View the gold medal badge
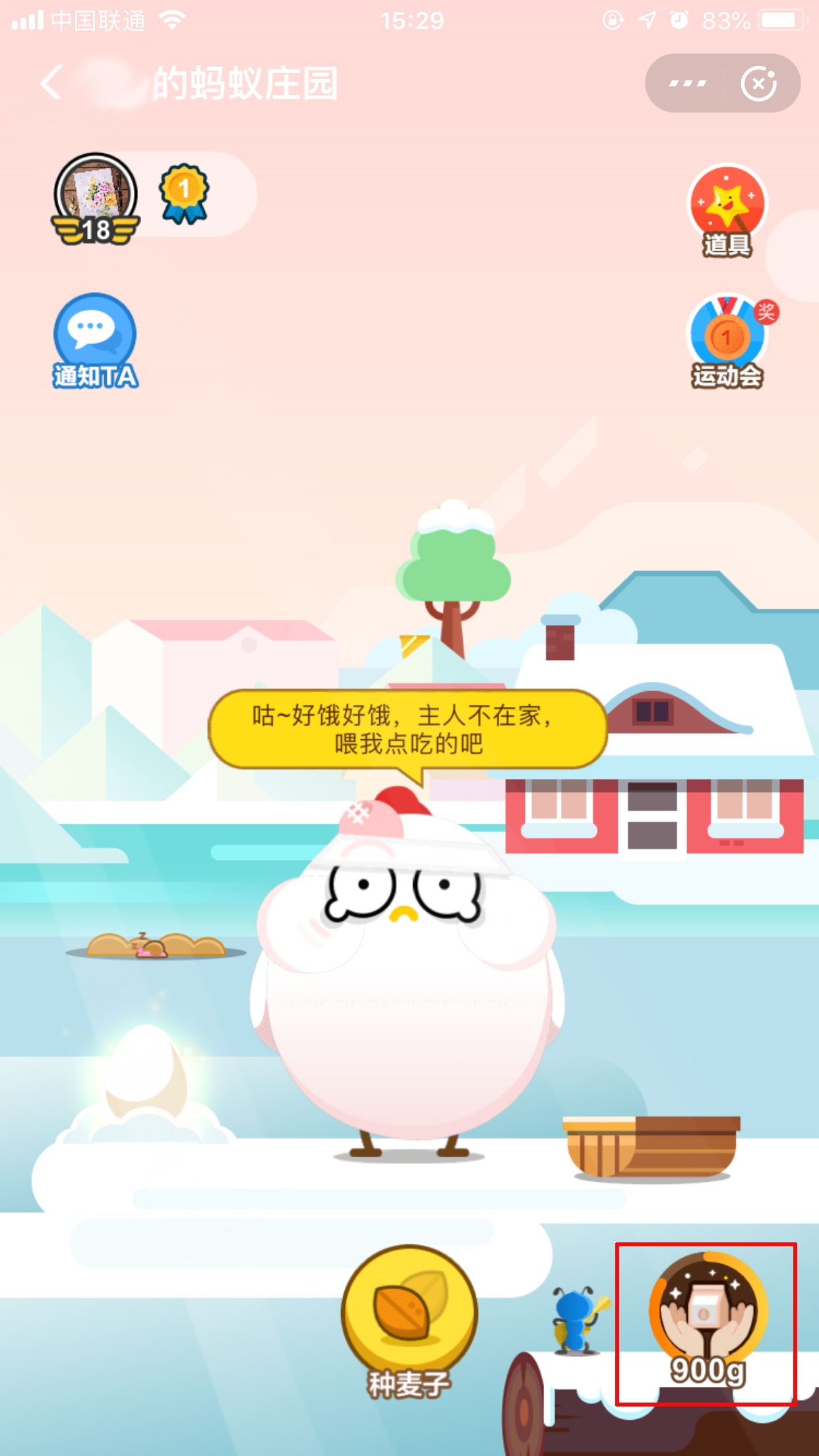Image resolution: width=819 pixels, height=1456 pixels. 184,193
